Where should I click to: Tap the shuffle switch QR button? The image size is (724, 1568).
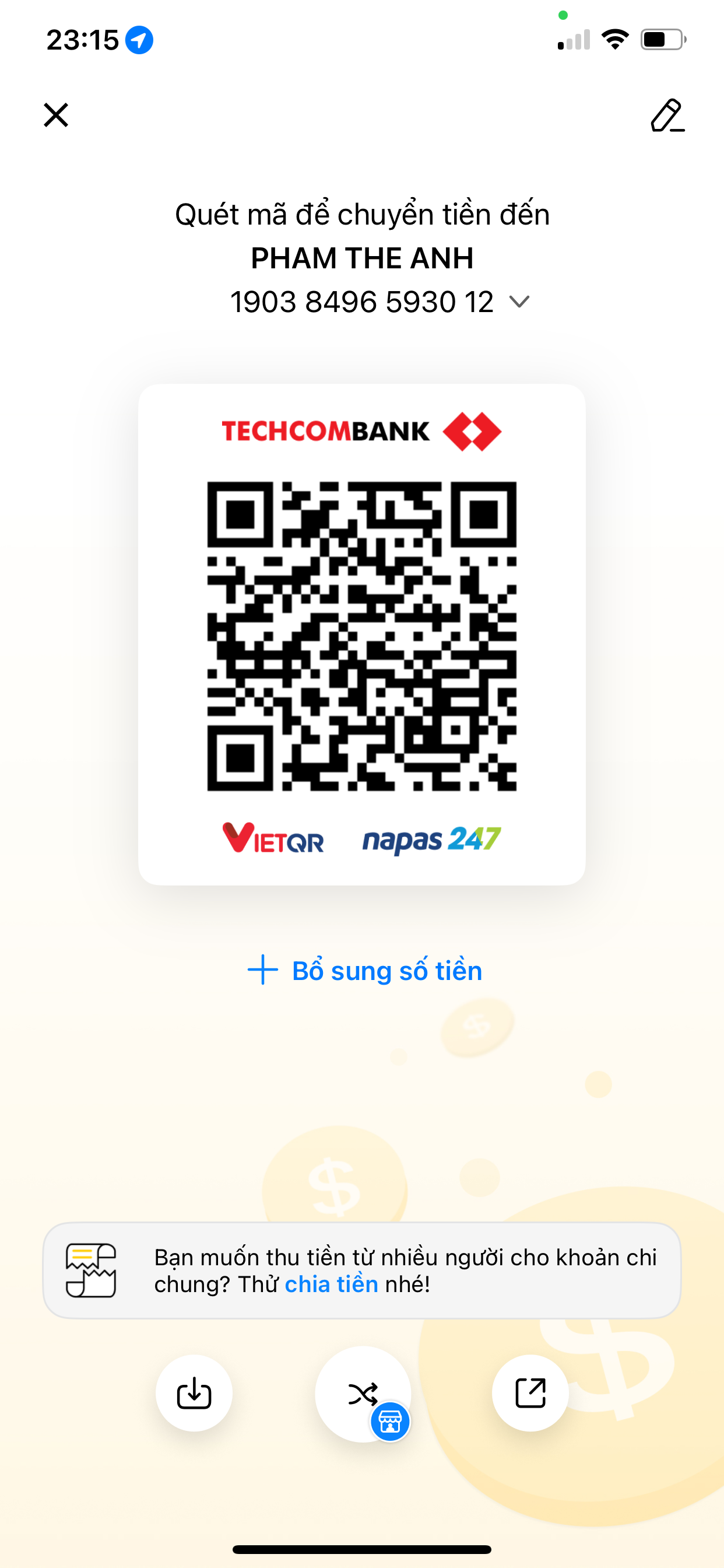point(363,1394)
